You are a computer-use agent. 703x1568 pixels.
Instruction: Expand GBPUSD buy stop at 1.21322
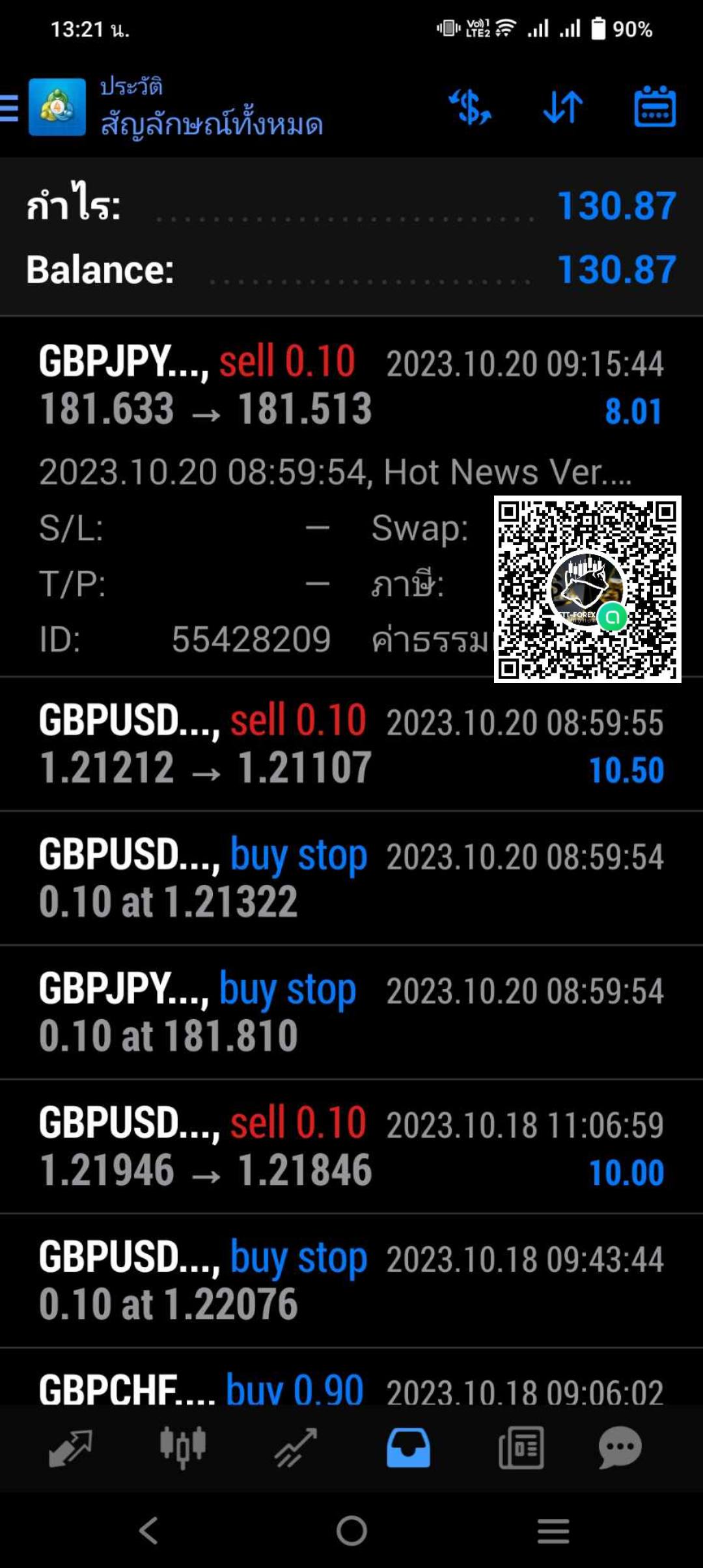point(351,878)
